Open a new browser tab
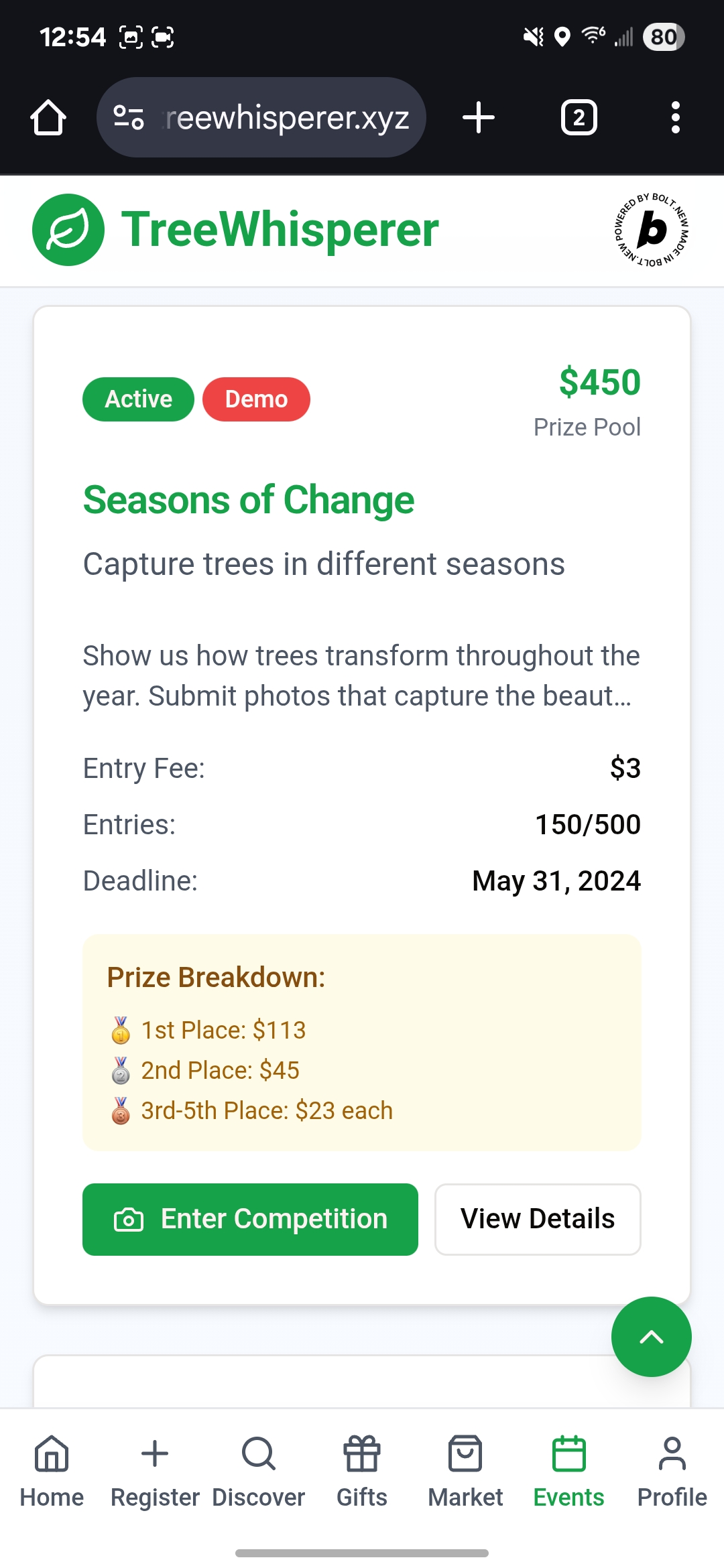The width and height of the screenshot is (724, 1568). click(x=479, y=118)
